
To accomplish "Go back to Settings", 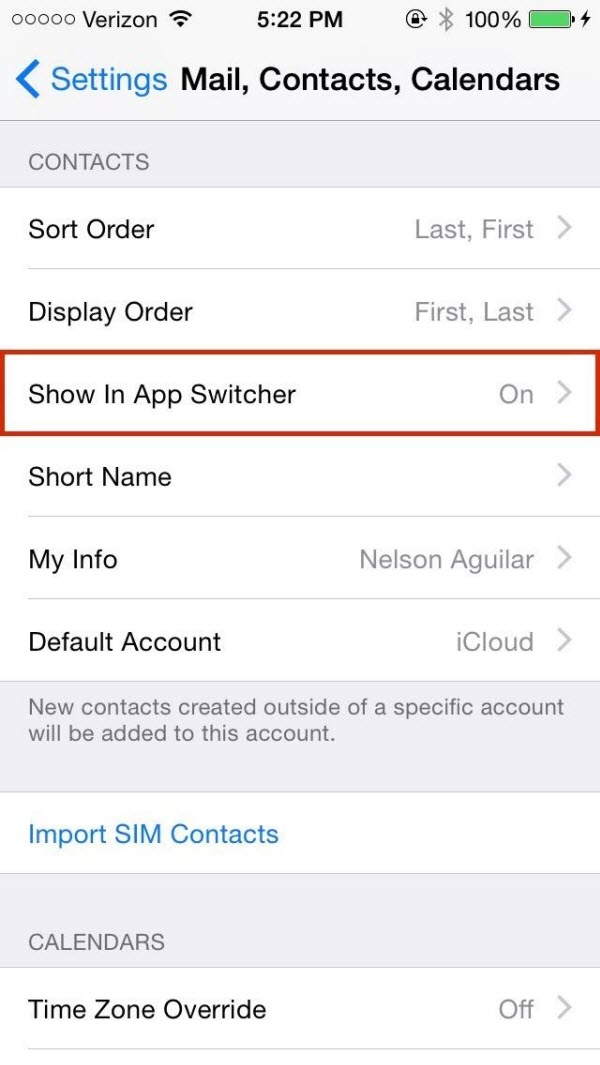I will pyautogui.click(x=91, y=79).
